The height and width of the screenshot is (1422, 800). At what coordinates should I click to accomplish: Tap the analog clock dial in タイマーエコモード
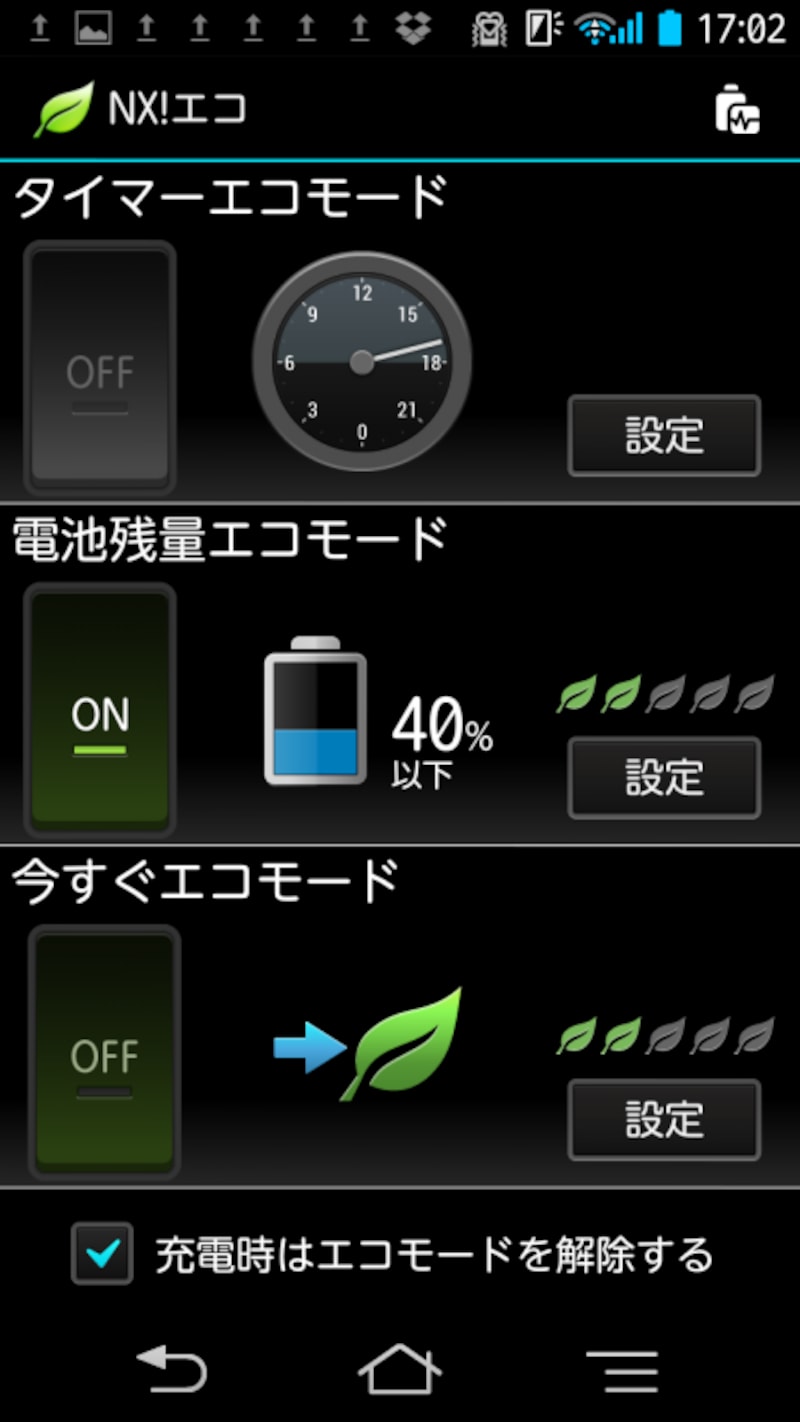[x=360, y=362]
